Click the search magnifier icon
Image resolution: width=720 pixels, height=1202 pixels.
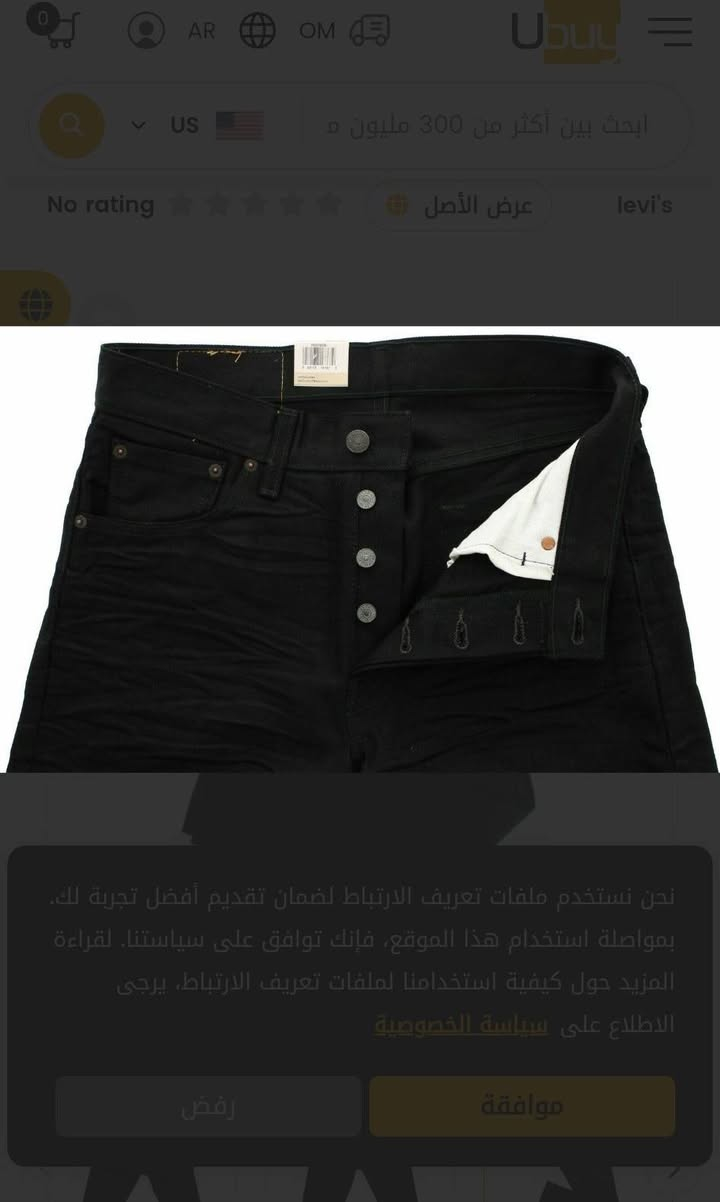(70, 124)
